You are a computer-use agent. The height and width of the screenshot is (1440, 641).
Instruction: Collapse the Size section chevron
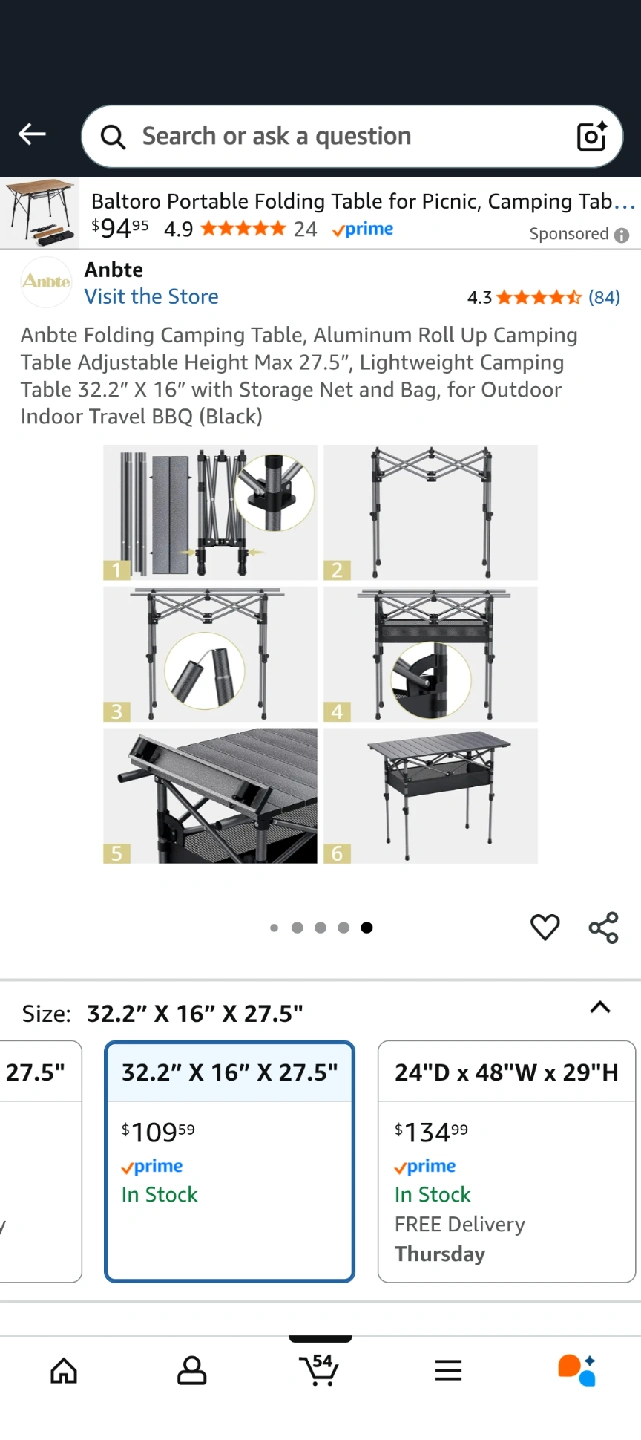[600, 1008]
